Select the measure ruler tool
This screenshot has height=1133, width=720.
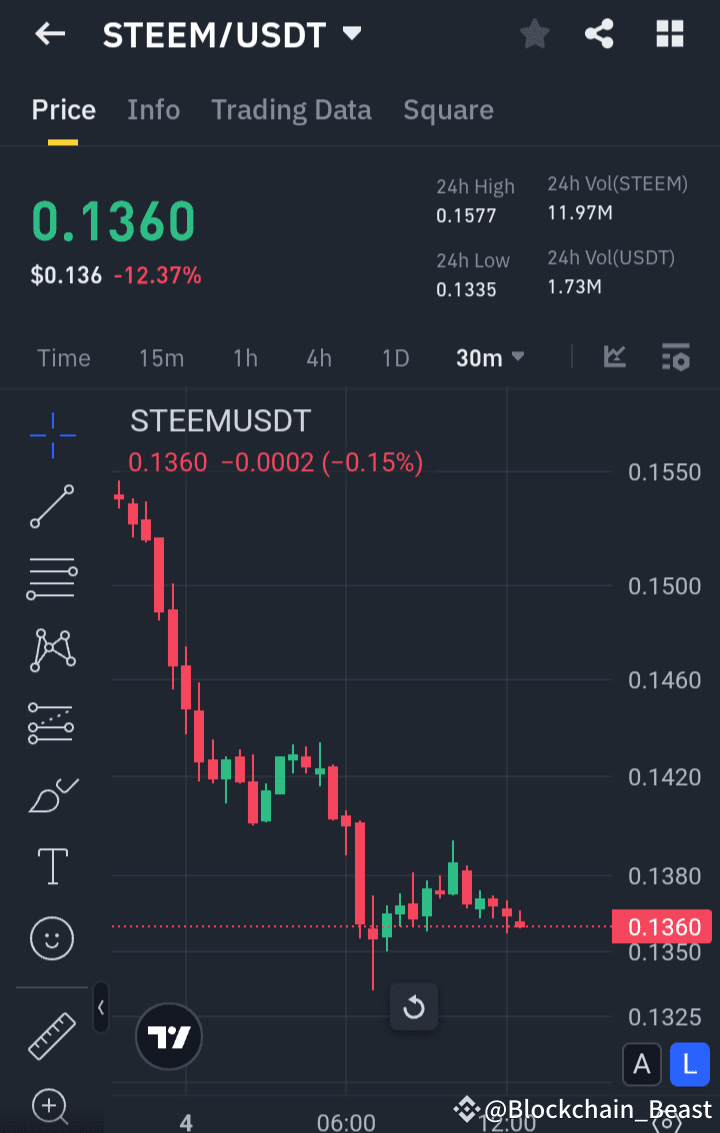(51, 1036)
